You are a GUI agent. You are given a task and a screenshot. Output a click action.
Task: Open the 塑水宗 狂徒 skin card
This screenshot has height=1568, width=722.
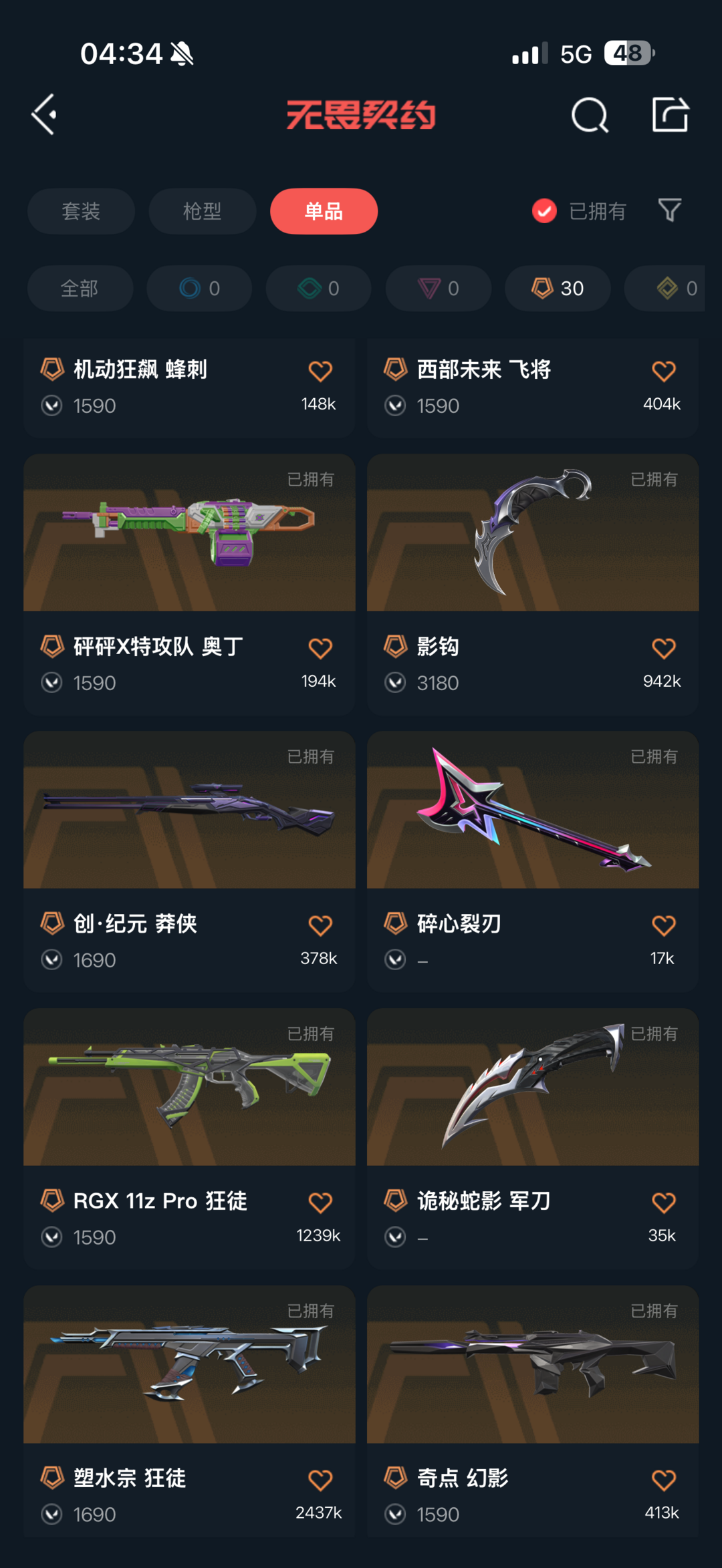point(189,1413)
